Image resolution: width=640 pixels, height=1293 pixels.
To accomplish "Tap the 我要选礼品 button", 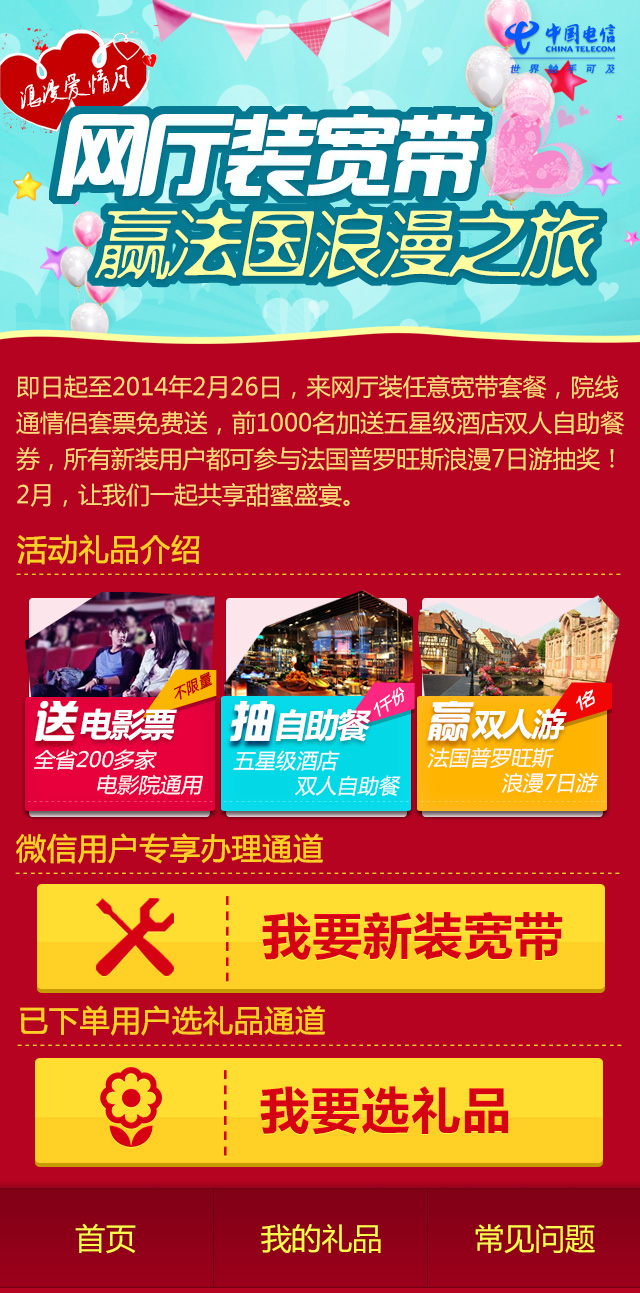I will pyautogui.click(x=319, y=1110).
